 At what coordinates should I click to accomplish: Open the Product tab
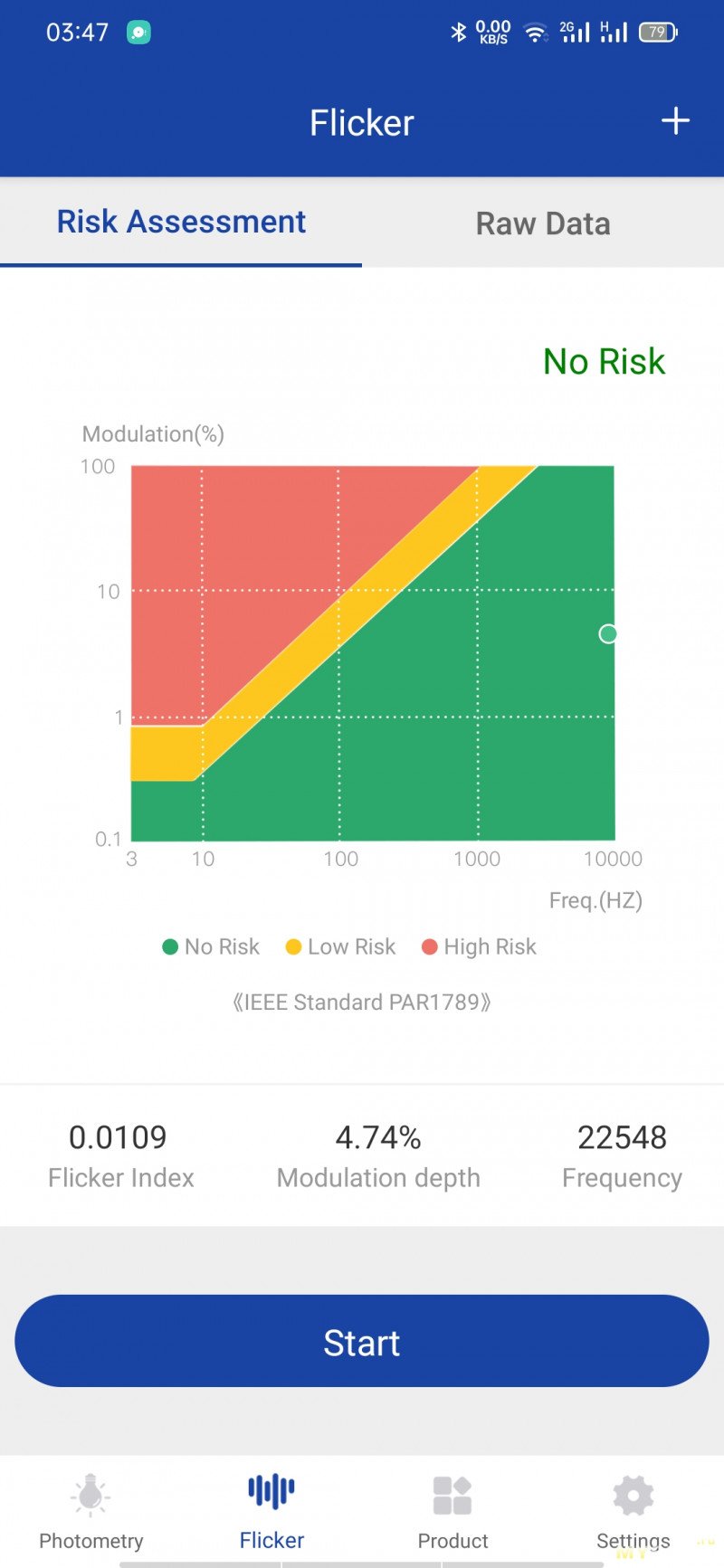pos(452,1511)
